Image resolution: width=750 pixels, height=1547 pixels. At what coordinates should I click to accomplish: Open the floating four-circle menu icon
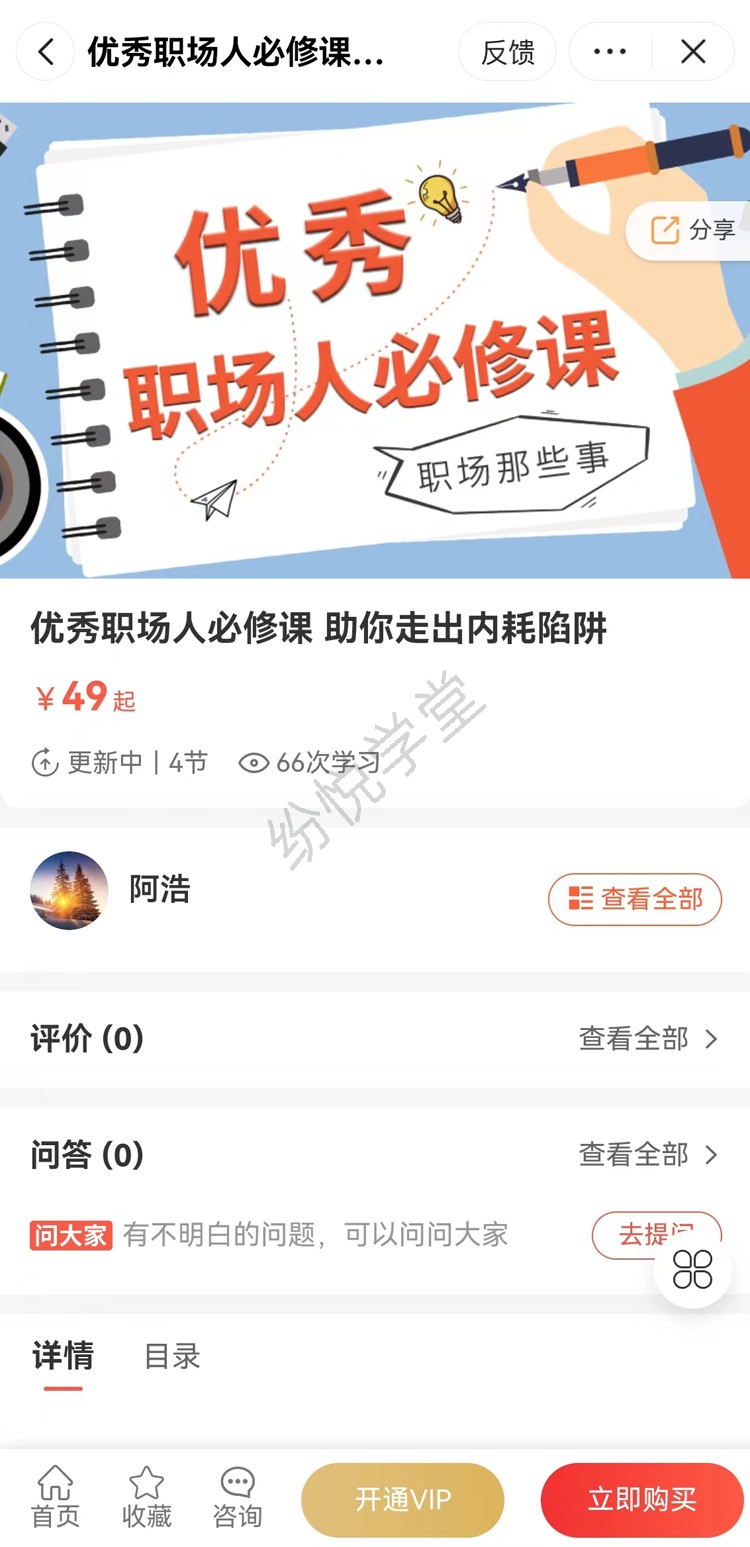click(692, 1269)
